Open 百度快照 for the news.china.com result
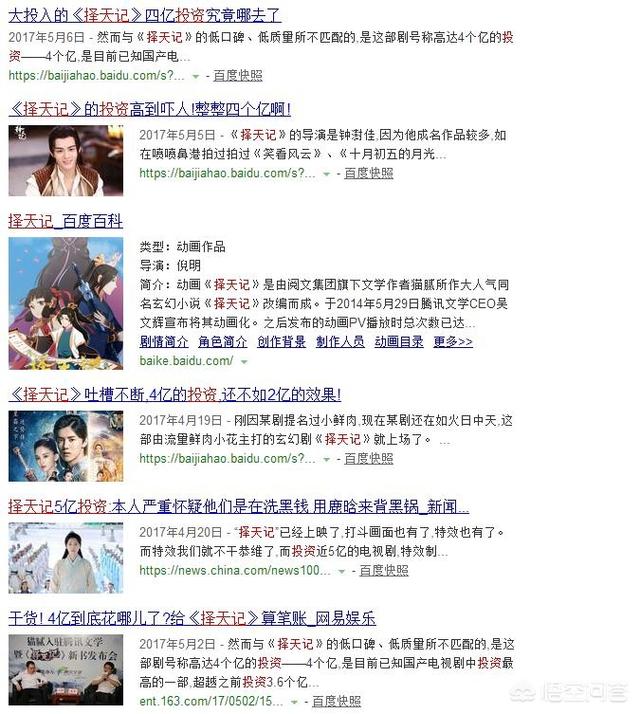The image size is (640, 714). 384,570
